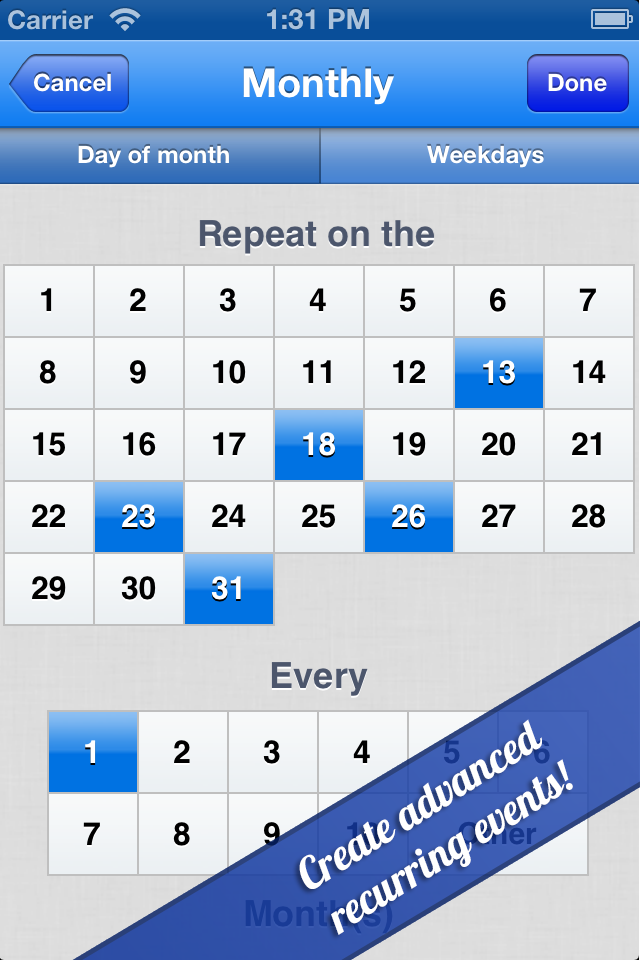This screenshot has height=960, width=640.
Task: Select day 15 in the day grid
Action: [48, 445]
